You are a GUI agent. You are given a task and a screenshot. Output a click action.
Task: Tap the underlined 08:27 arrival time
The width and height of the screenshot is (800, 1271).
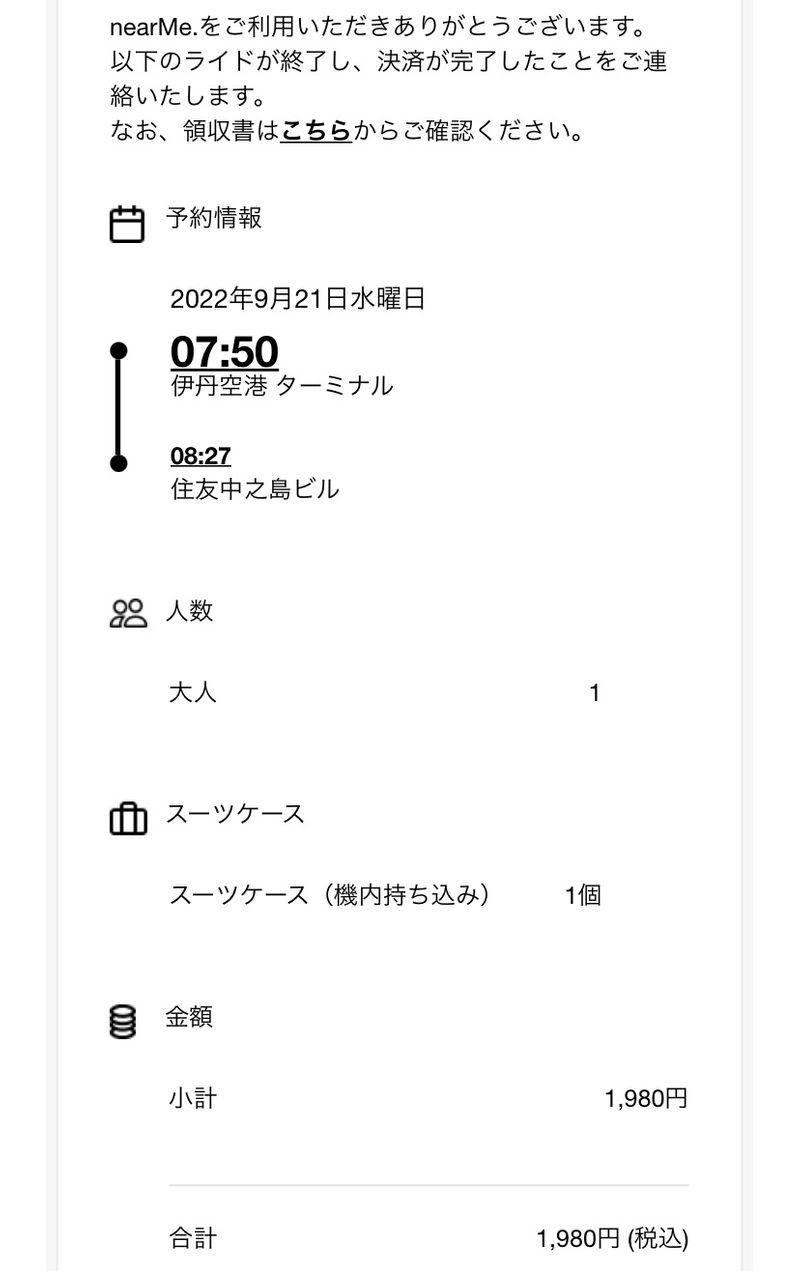click(201, 457)
